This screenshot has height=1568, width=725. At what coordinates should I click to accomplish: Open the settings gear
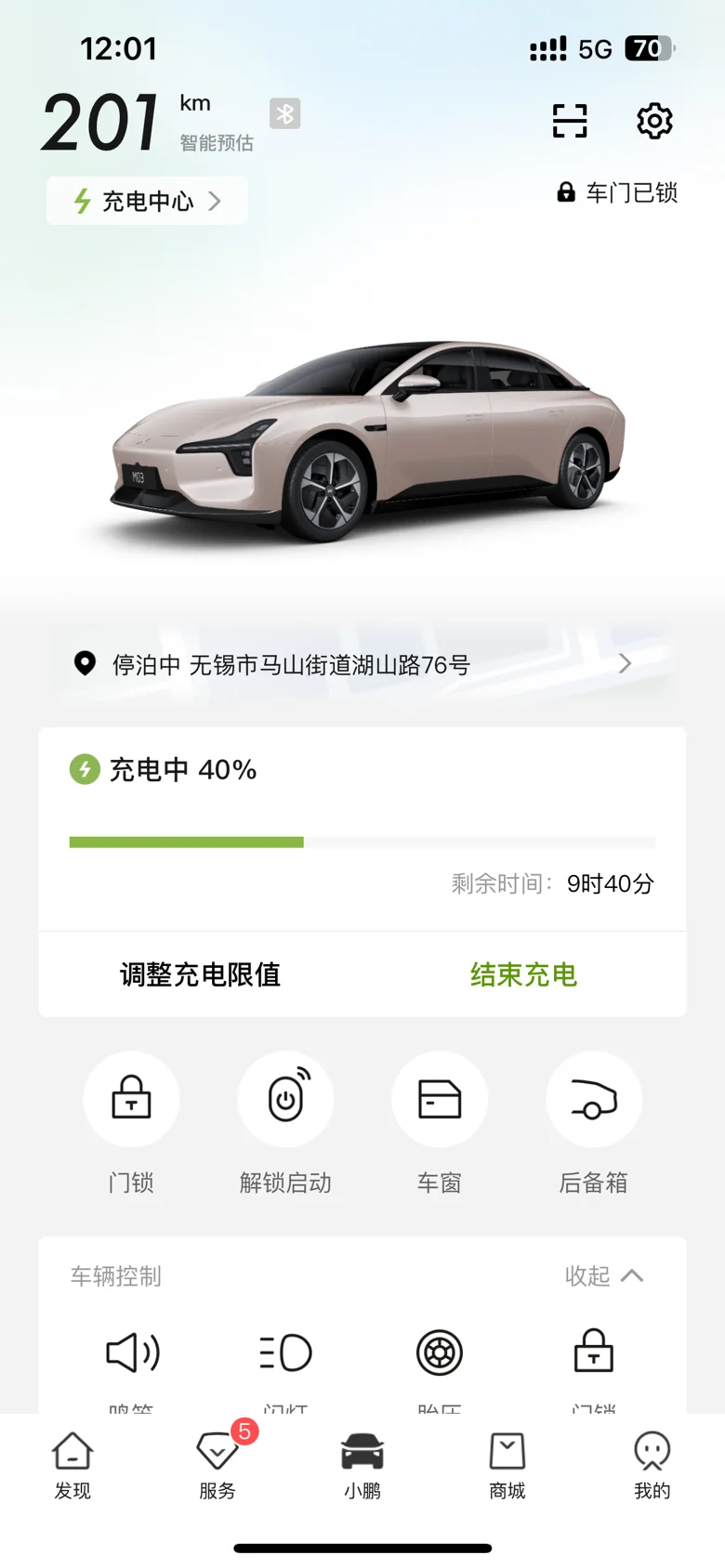point(654,121)
